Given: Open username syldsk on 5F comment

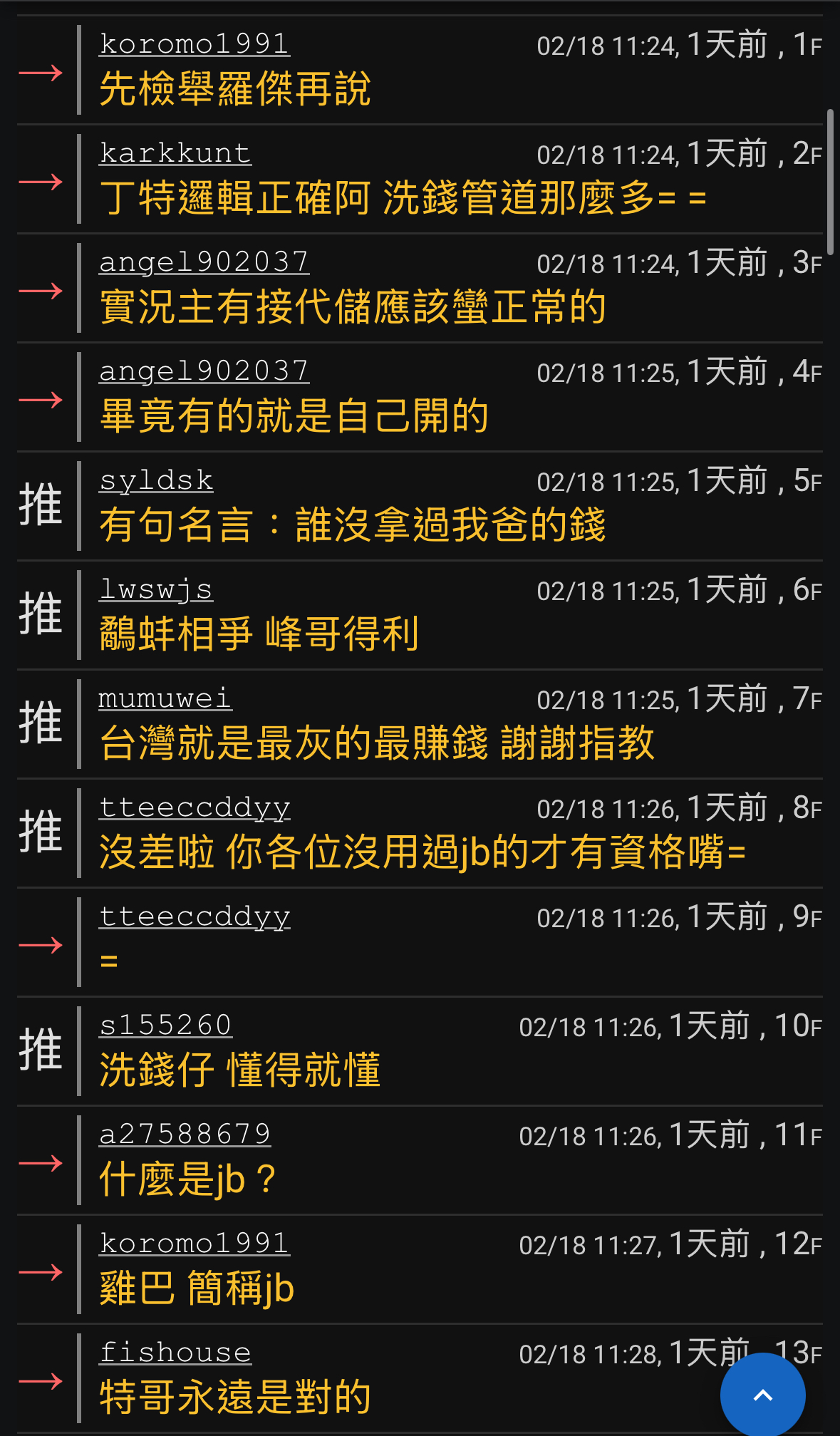Looking at the screenshot, I should (x=156, y=480).
